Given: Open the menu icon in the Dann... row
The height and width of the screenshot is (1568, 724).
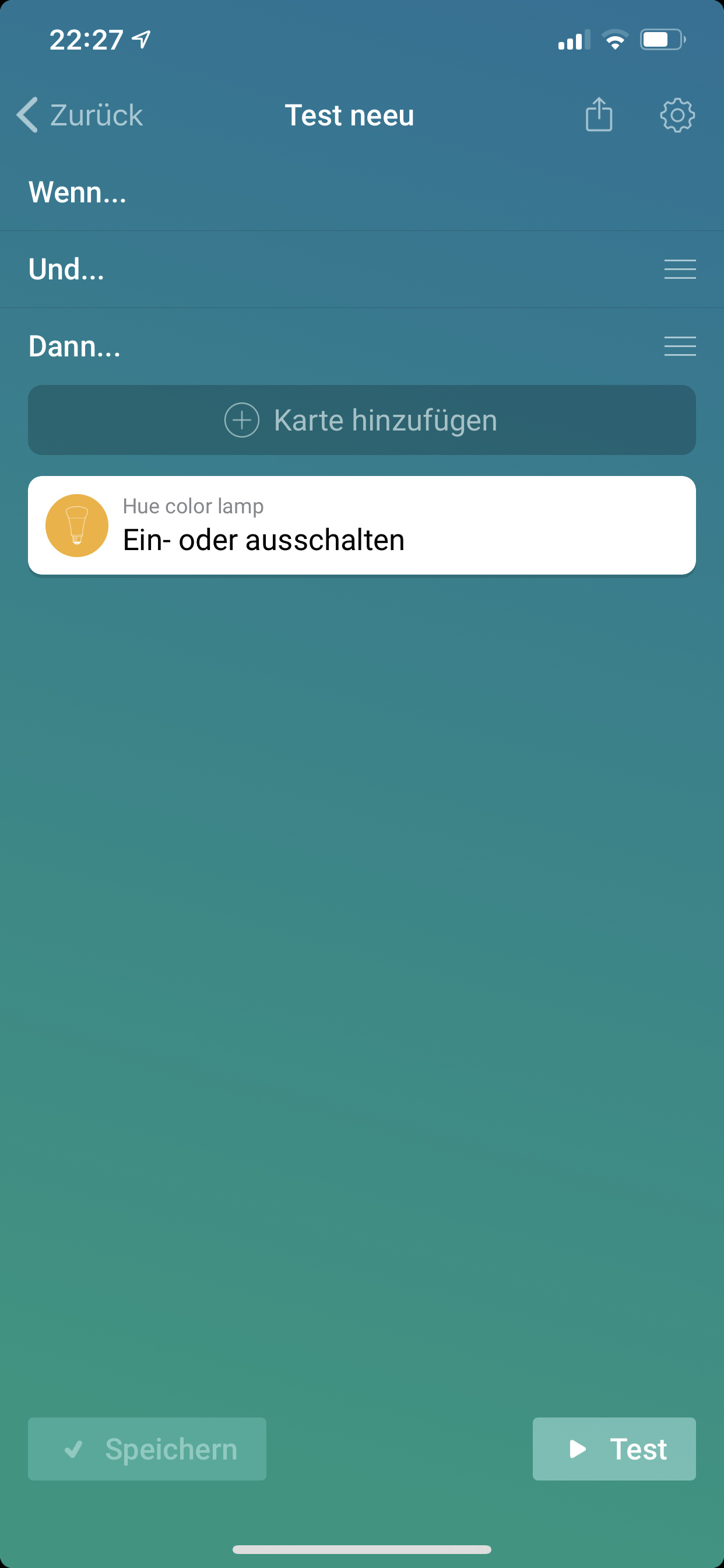Looking at the screenshot, I should tap(680, 346).
